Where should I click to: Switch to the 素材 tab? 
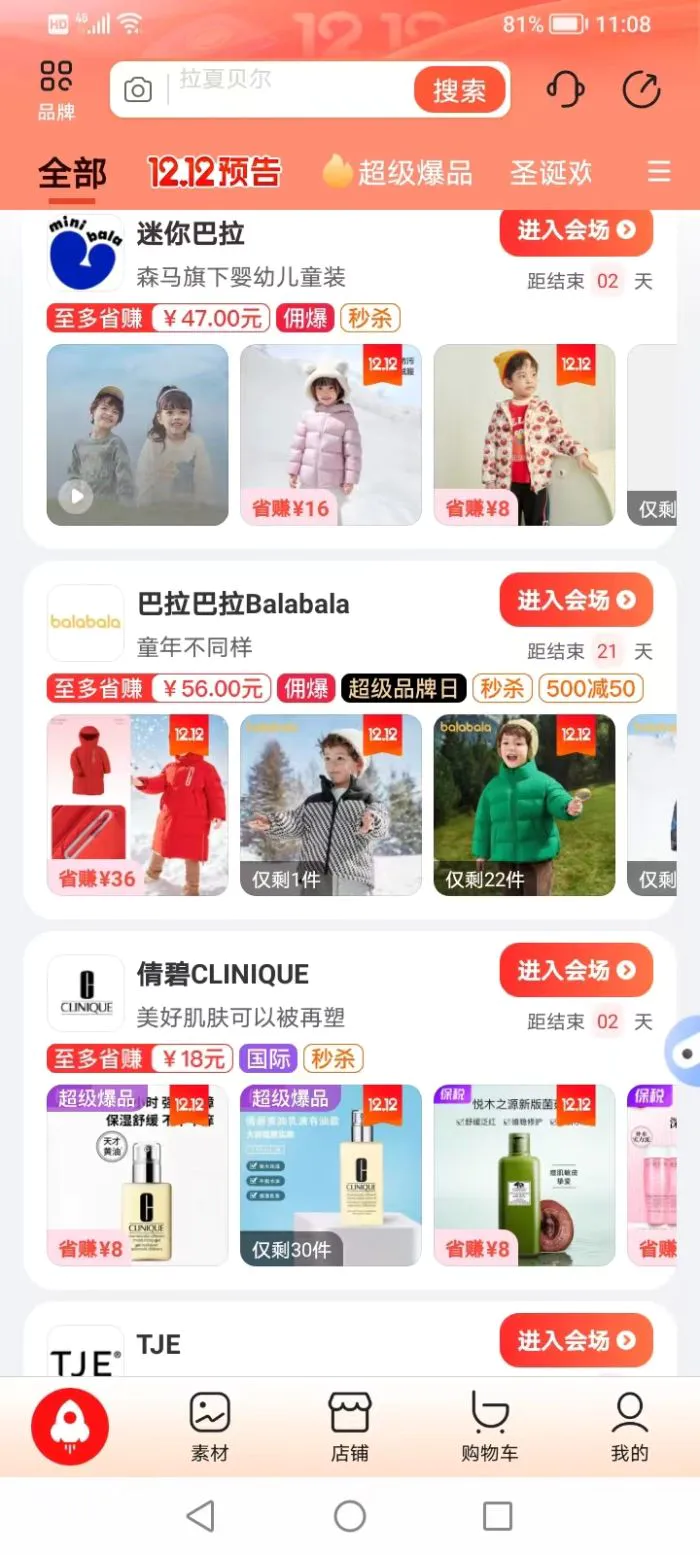210,1427
